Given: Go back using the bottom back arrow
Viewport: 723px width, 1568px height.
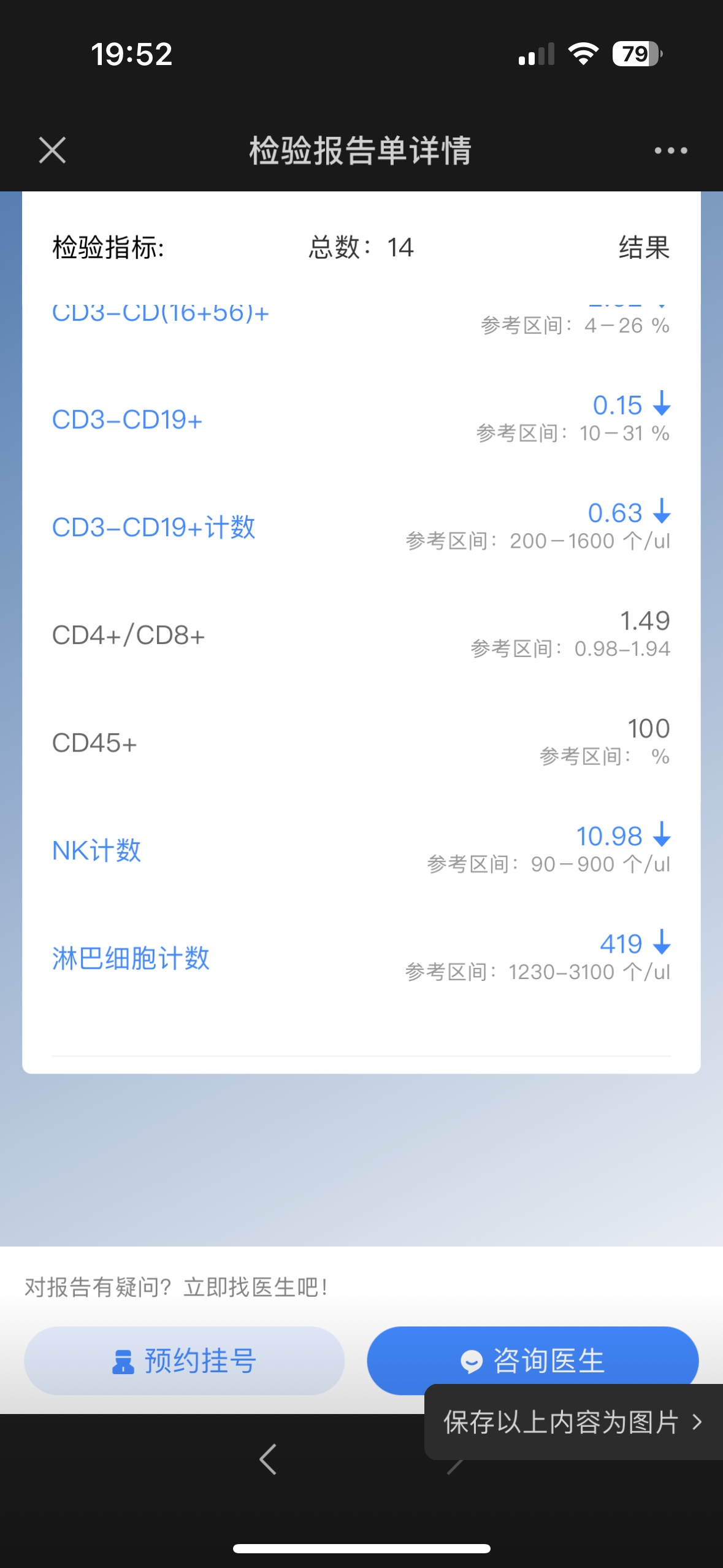Looking at the screenshot, I should 268,1459.
